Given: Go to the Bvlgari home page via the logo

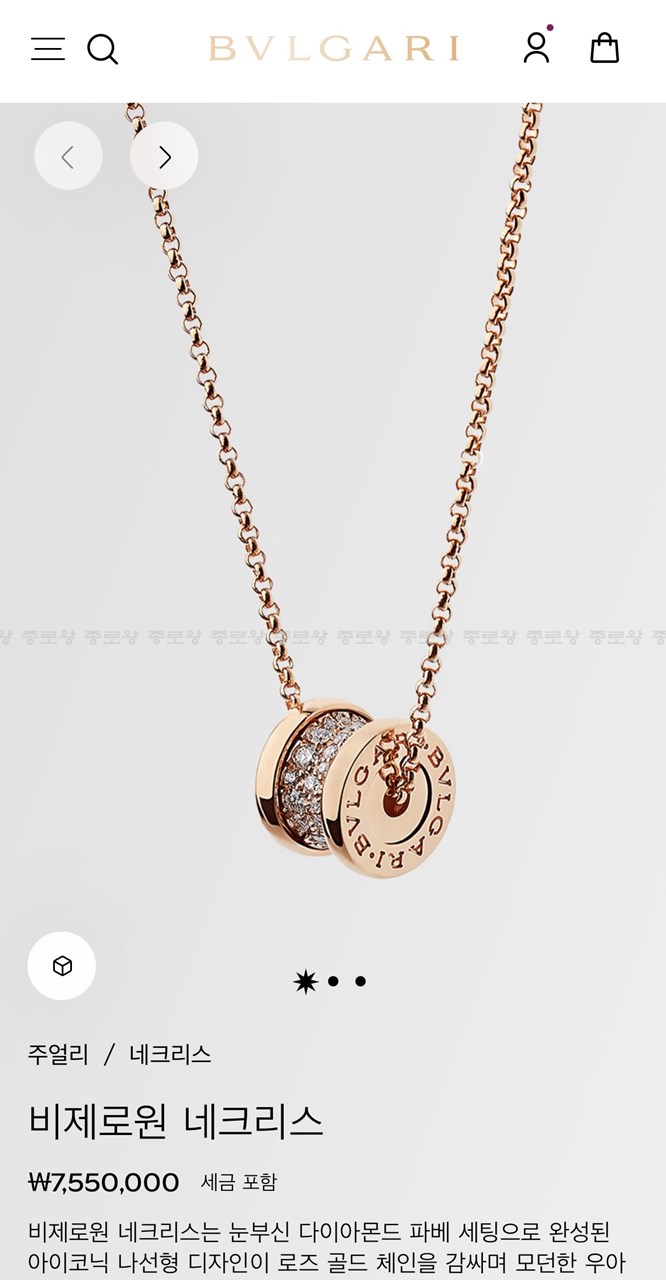Looking at the screenshot, I should [333, 49].
